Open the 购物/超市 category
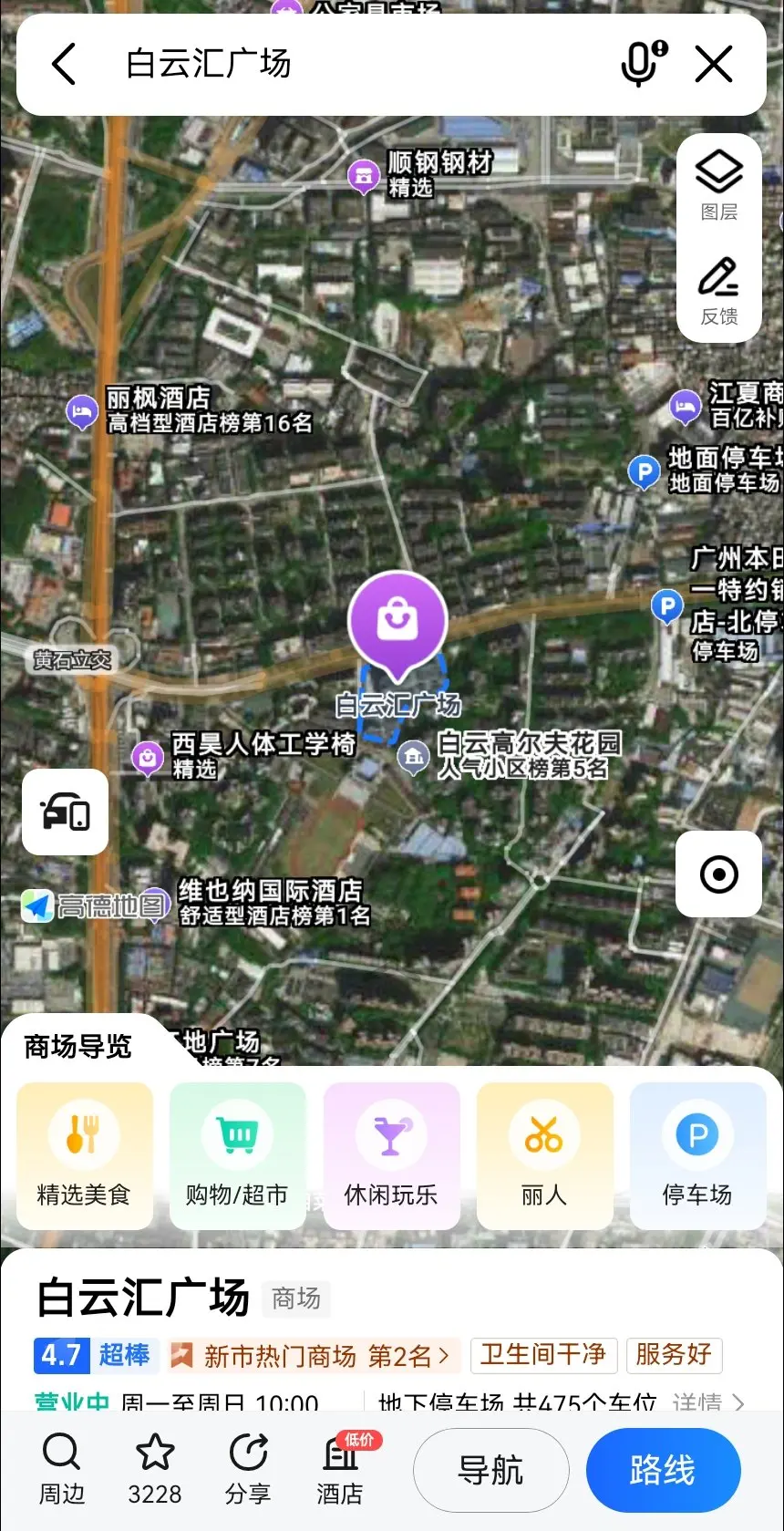 click(237, 1155)
